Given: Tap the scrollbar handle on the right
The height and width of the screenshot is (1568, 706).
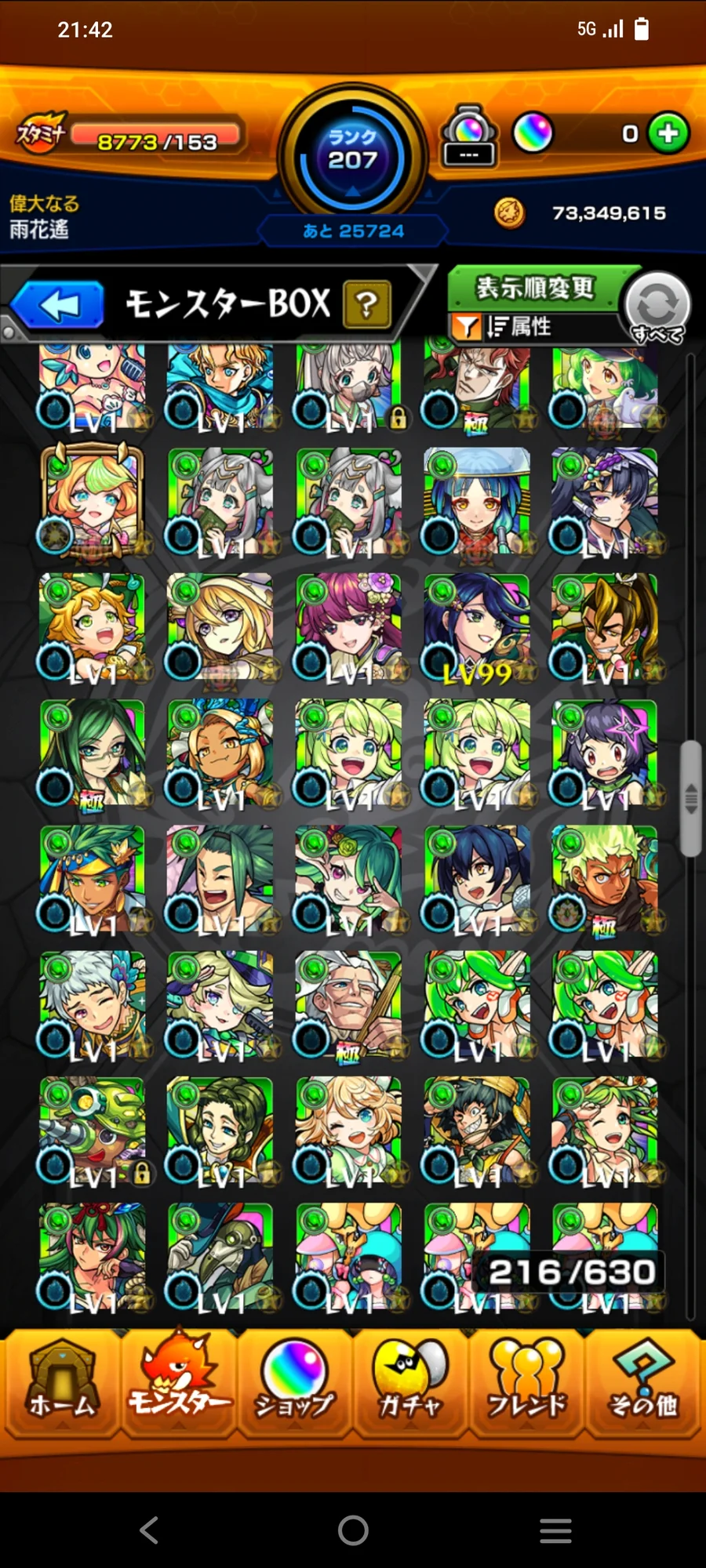Looking at the screenshot, I should tap(690, 798).
